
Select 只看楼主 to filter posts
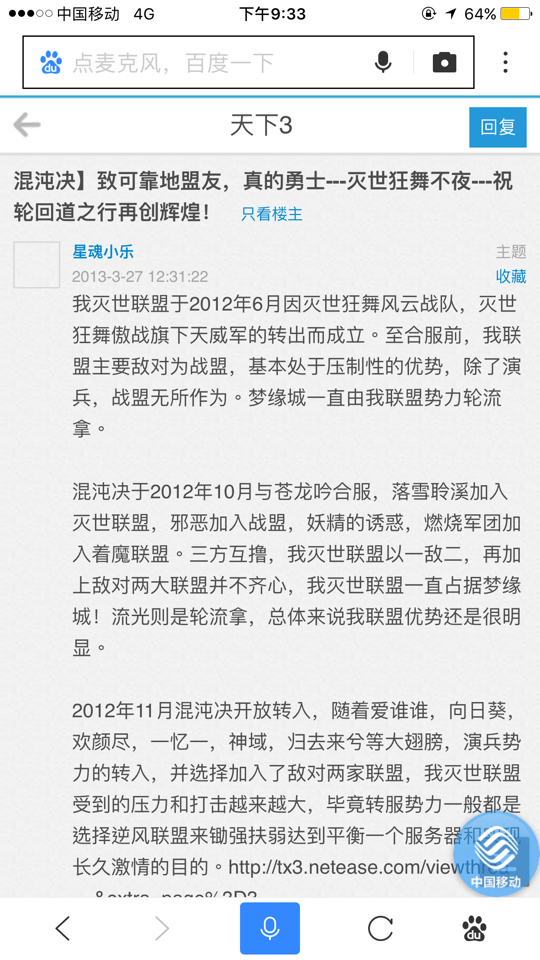pos(272,214)
